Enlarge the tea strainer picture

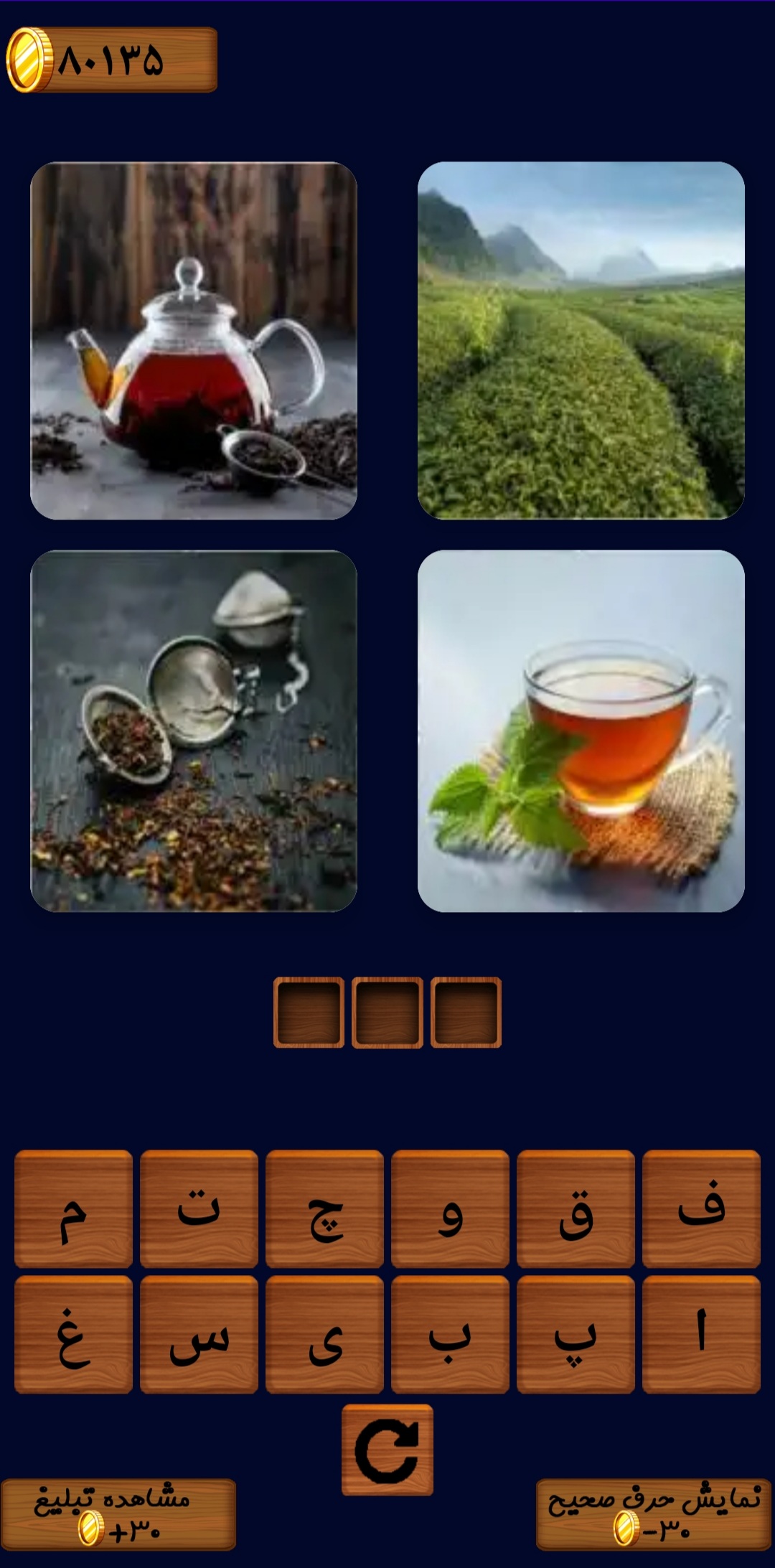click(194, 731)
